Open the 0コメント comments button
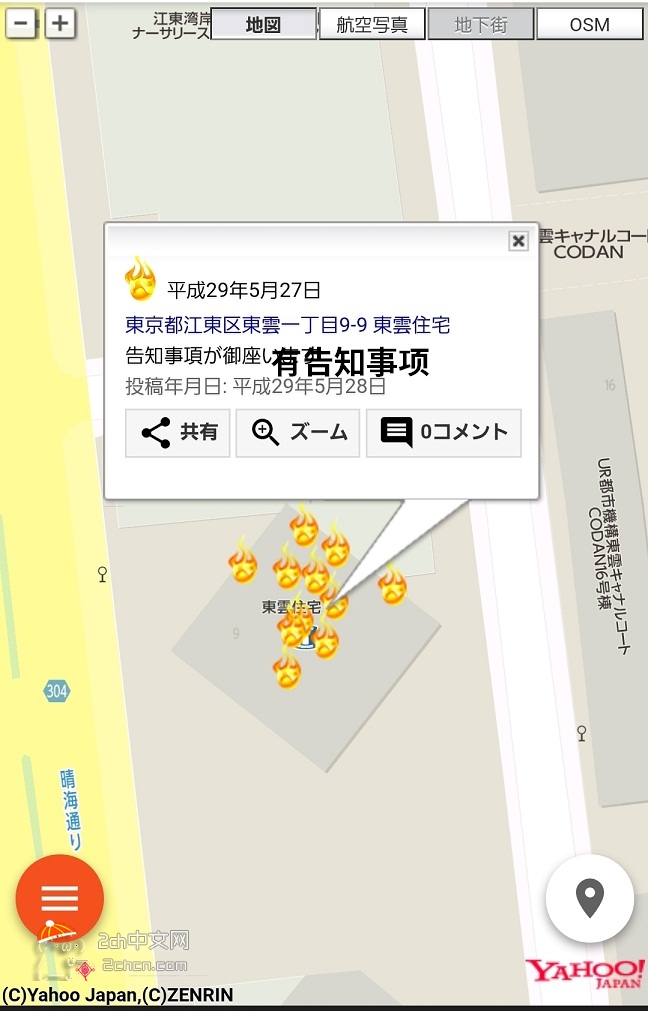Screen dimensions: 648x1011 point(443,432)
